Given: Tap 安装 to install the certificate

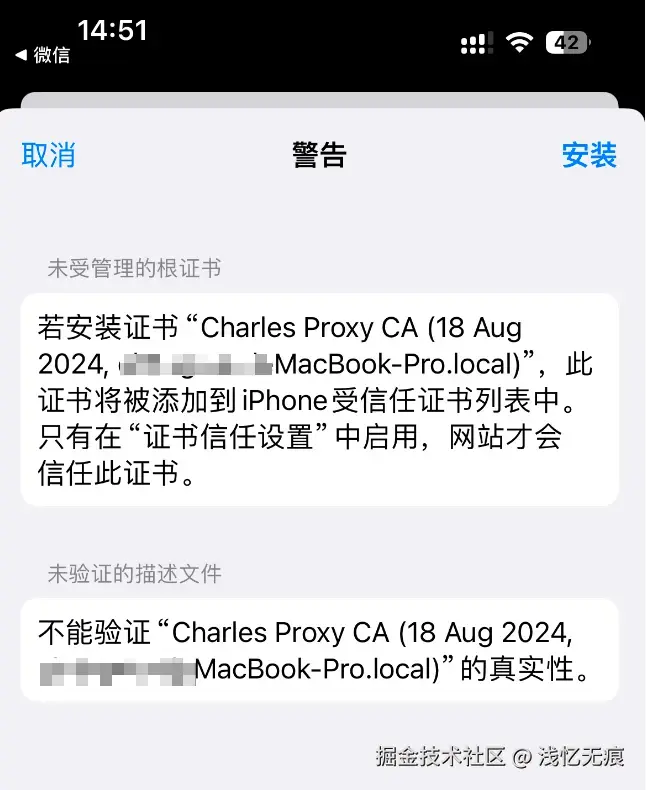Looking at the screenshot, I should point(589,155).
